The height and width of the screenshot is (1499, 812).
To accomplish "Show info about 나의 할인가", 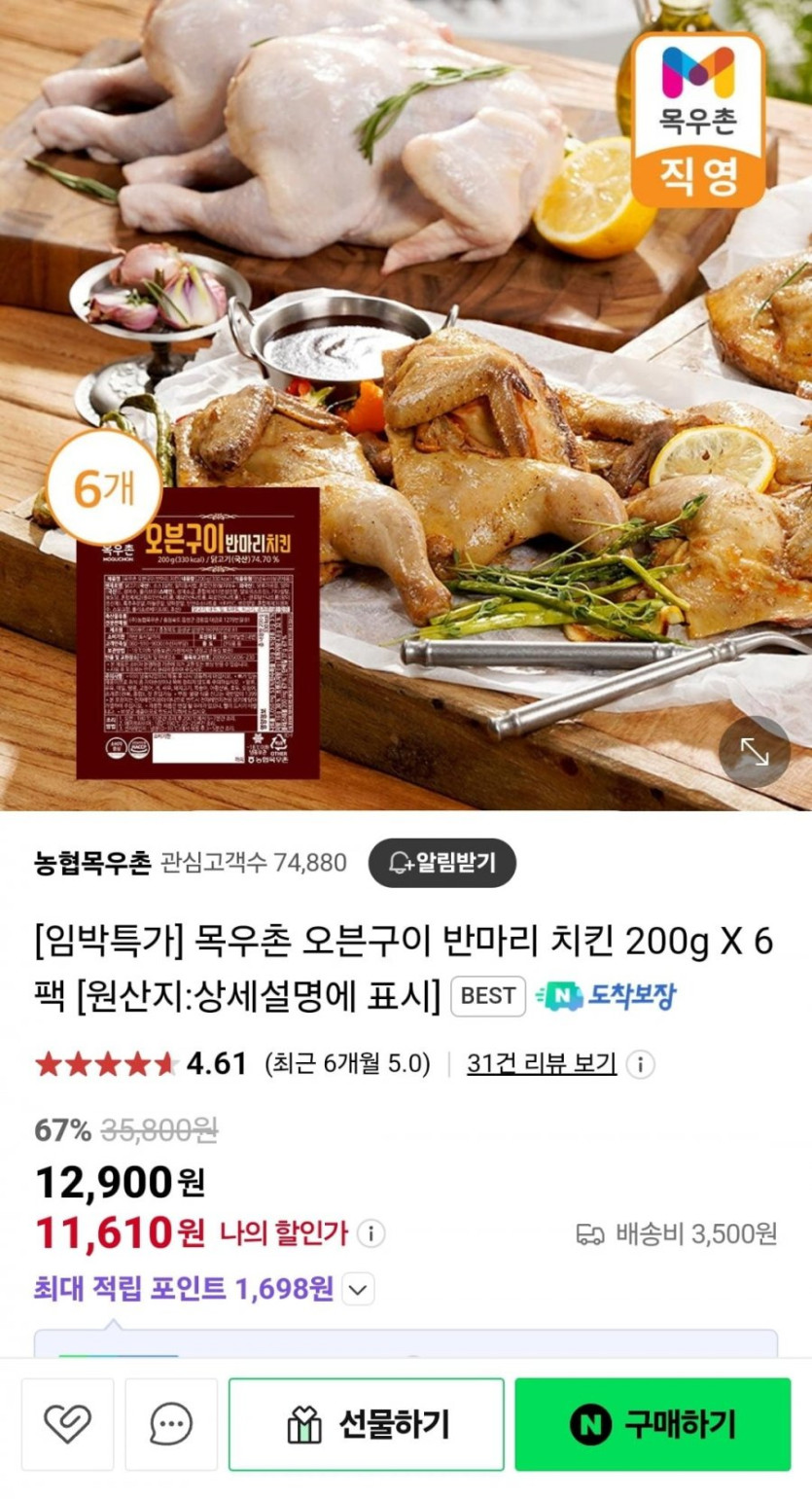I will click(371, 1234).
